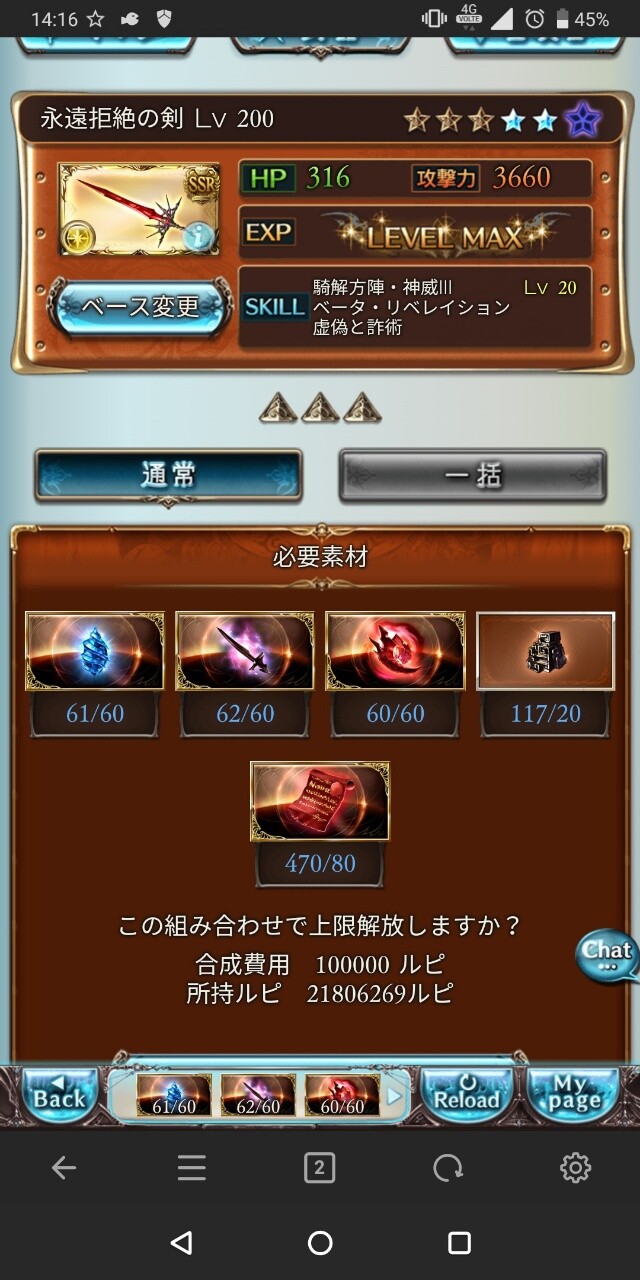Open the browser menu icon
This screenshot has width=640, height=1280.
coord(192,1167)
